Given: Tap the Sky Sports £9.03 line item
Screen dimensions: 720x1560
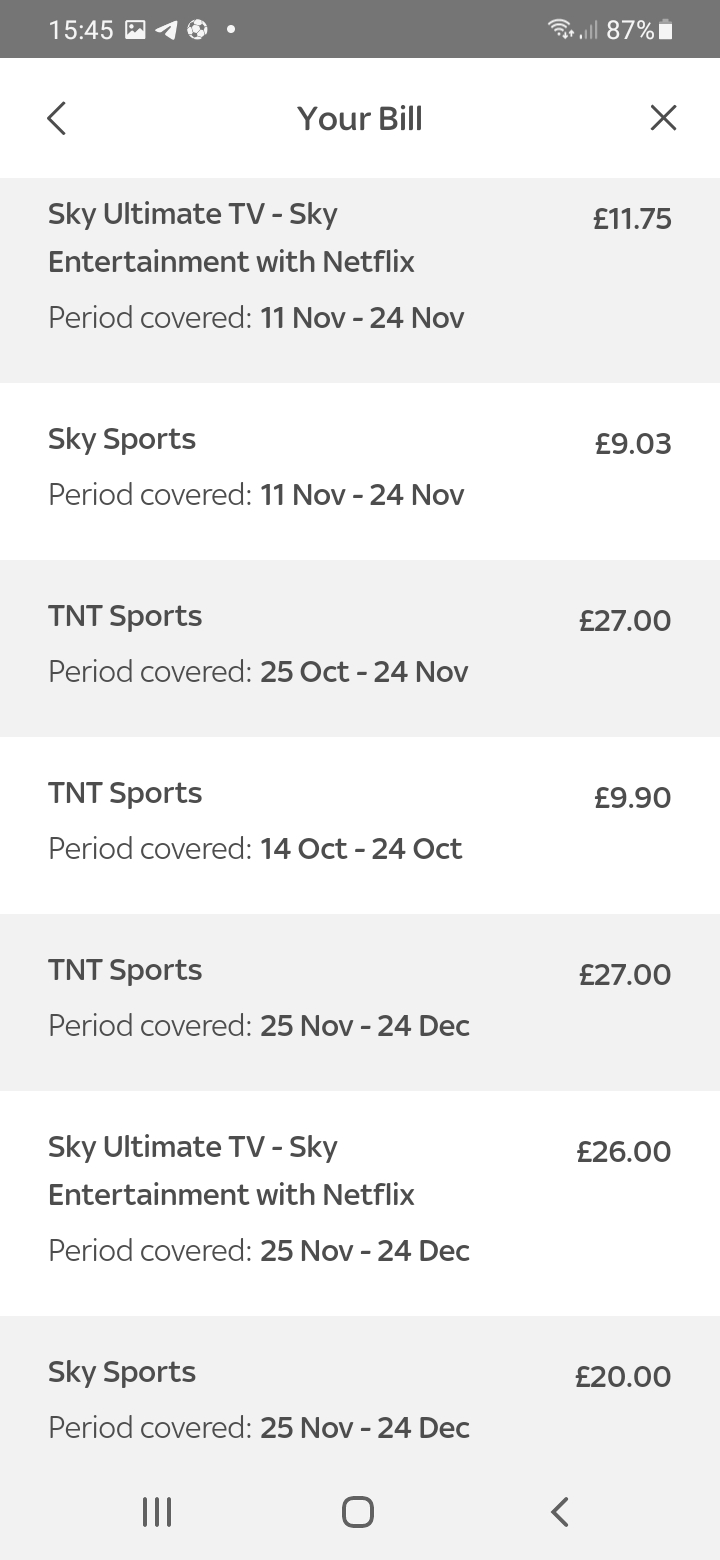Looking at the screenshot, I should 360,465.
